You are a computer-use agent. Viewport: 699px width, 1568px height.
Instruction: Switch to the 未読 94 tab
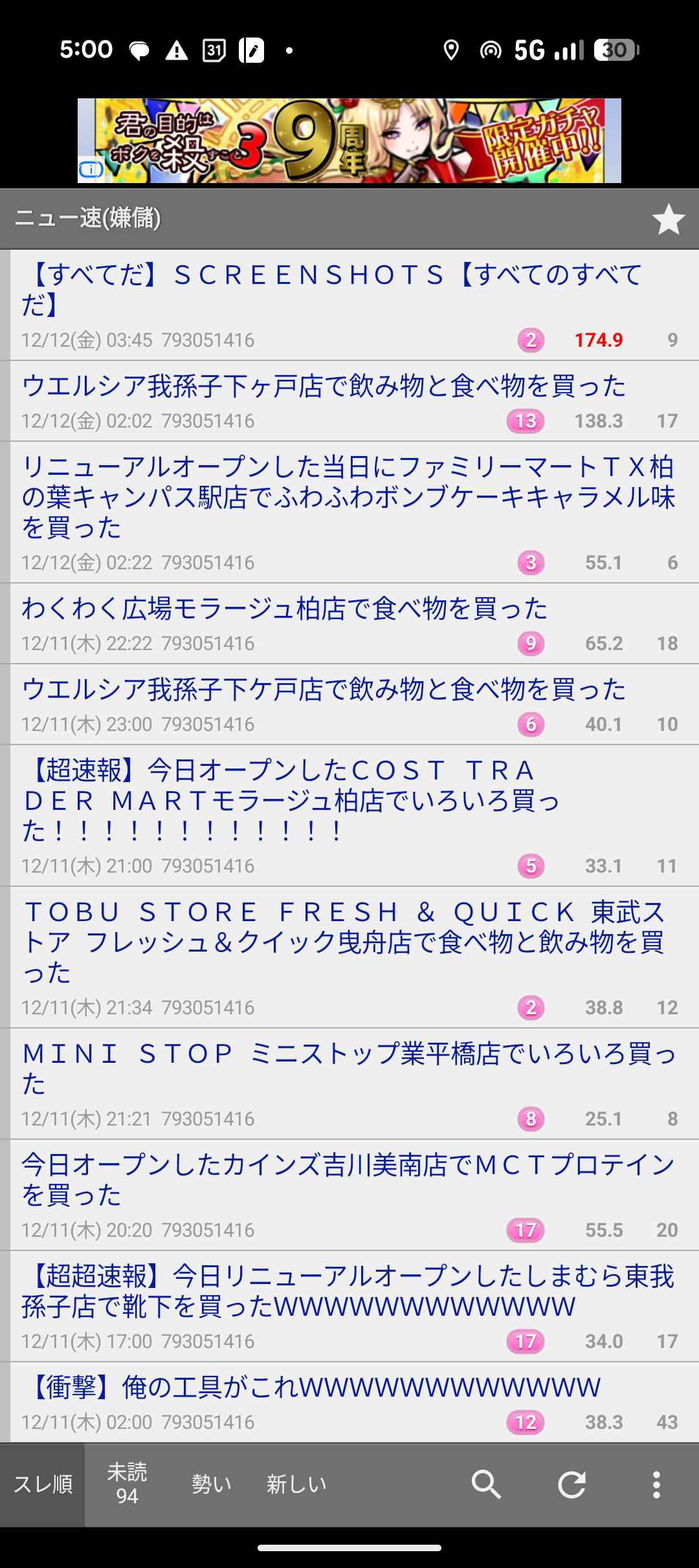point(127,1484)
